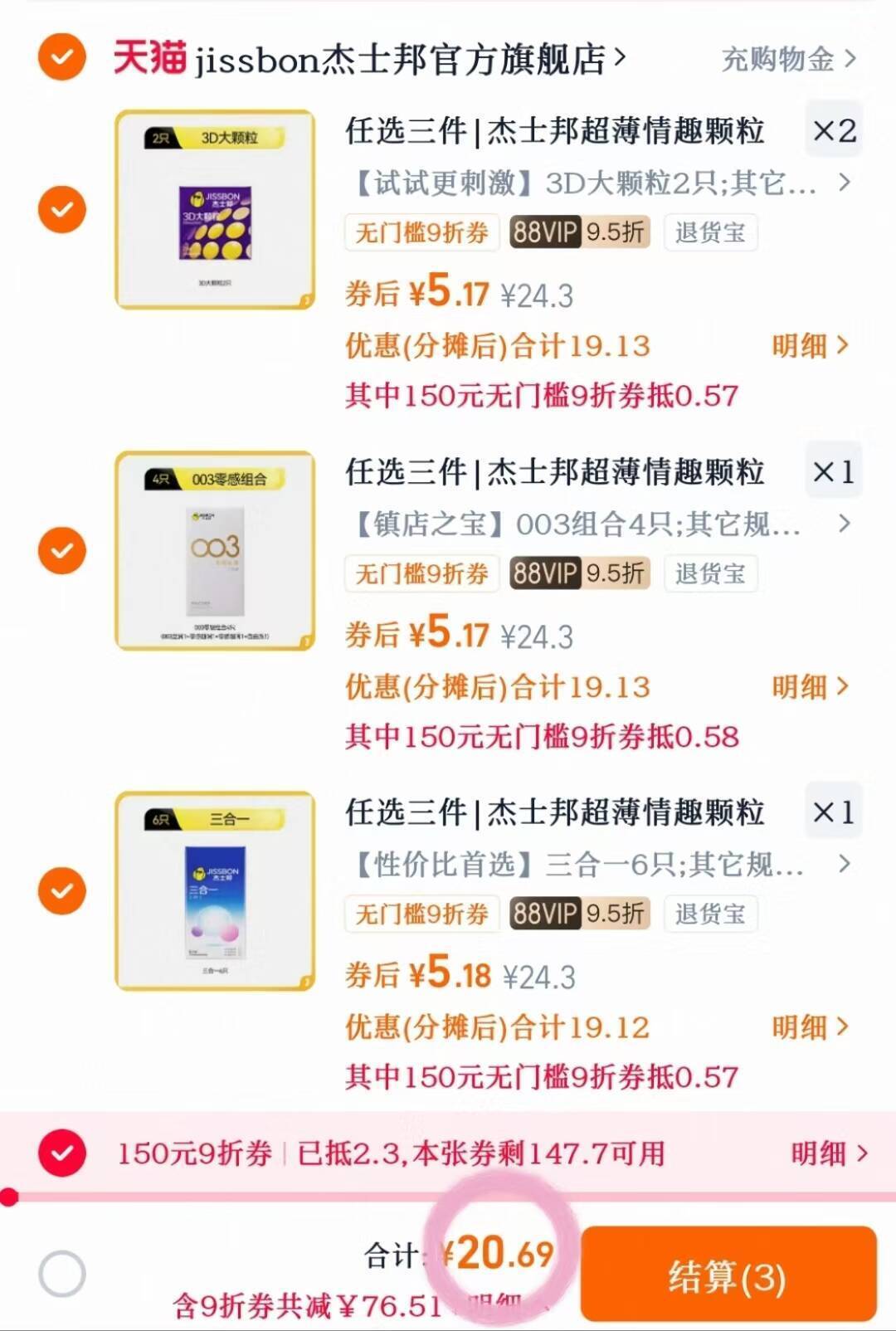The image size is (896, 1331).
Task: Tap the 无门槛9折券 coupon tag on first item
Action: pos(422,233)
